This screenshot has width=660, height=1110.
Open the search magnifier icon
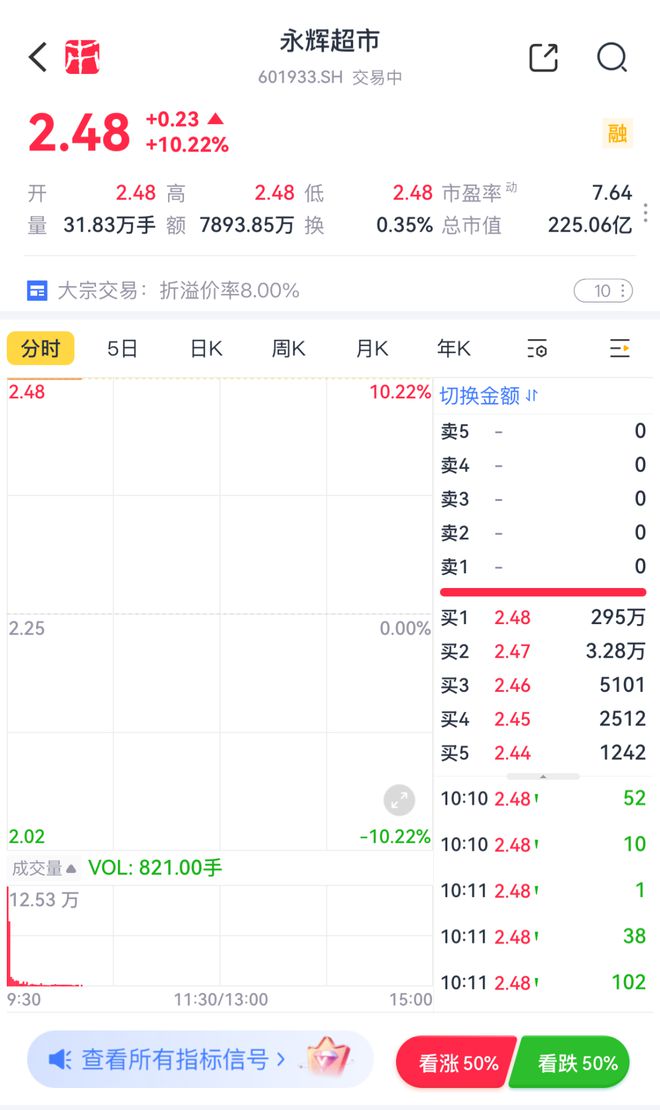[x=612, y=57]
